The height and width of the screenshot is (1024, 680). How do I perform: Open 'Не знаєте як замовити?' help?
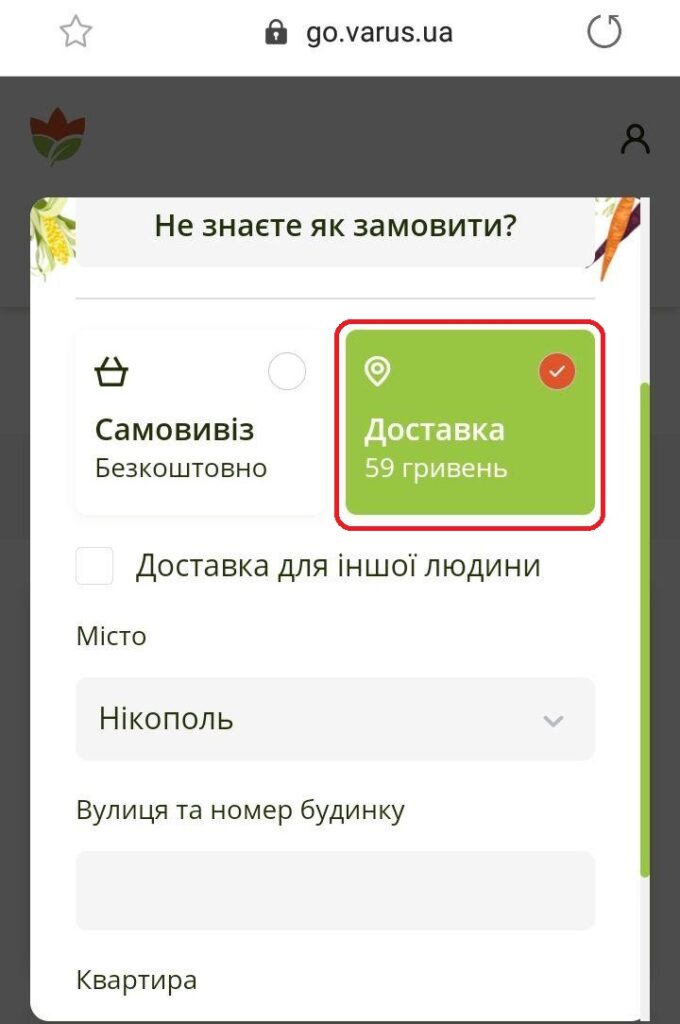pyautogui.click(x=335, y=227)
